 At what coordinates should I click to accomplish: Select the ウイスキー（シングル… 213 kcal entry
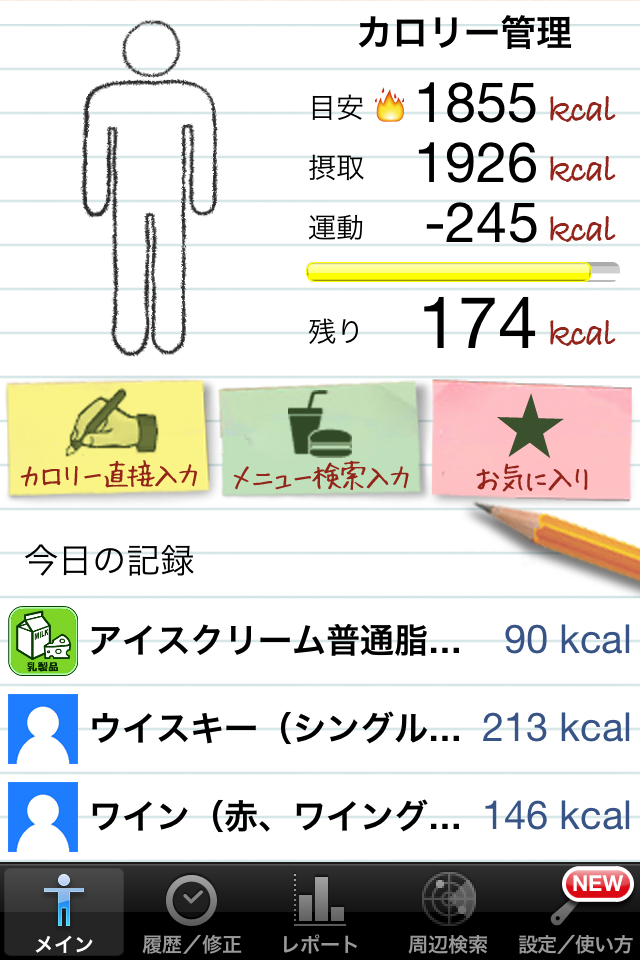click(320, 728)
